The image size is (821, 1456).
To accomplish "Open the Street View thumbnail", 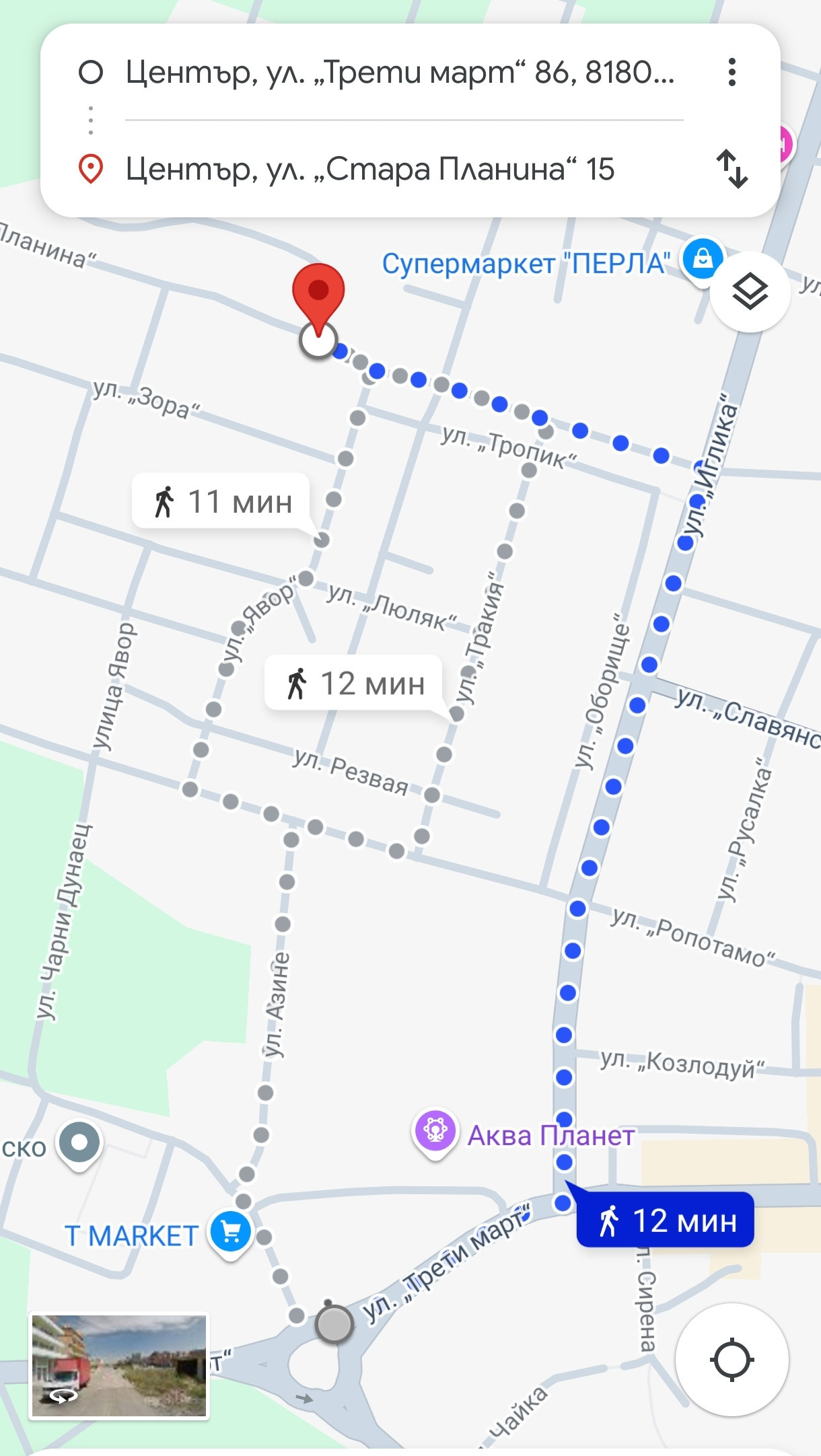I will (x=119, y=1366).
